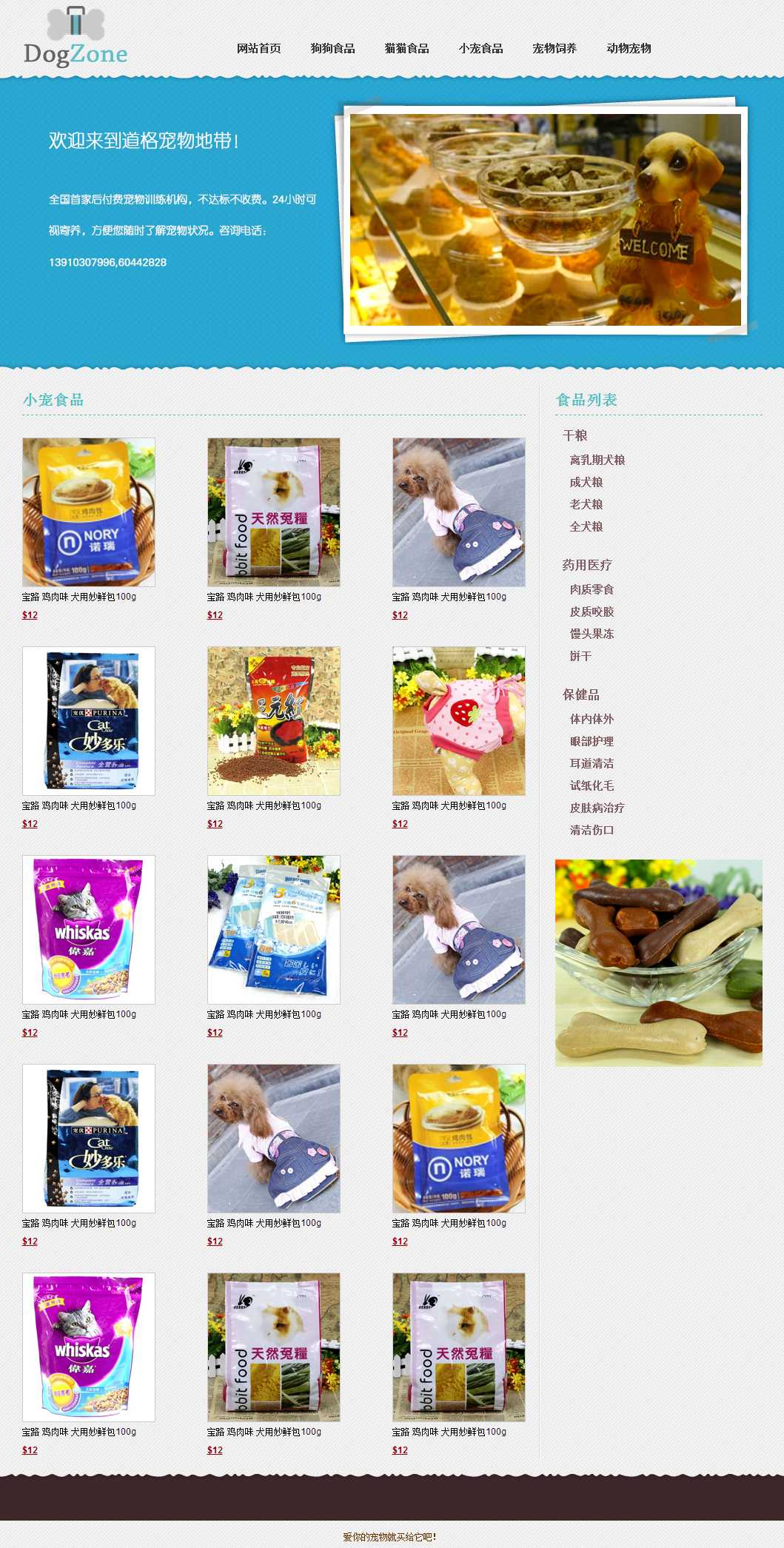Switch to 猫猫食品 page
The width and height of the screenshot is (784, 1548).
[x=406, y=48]
